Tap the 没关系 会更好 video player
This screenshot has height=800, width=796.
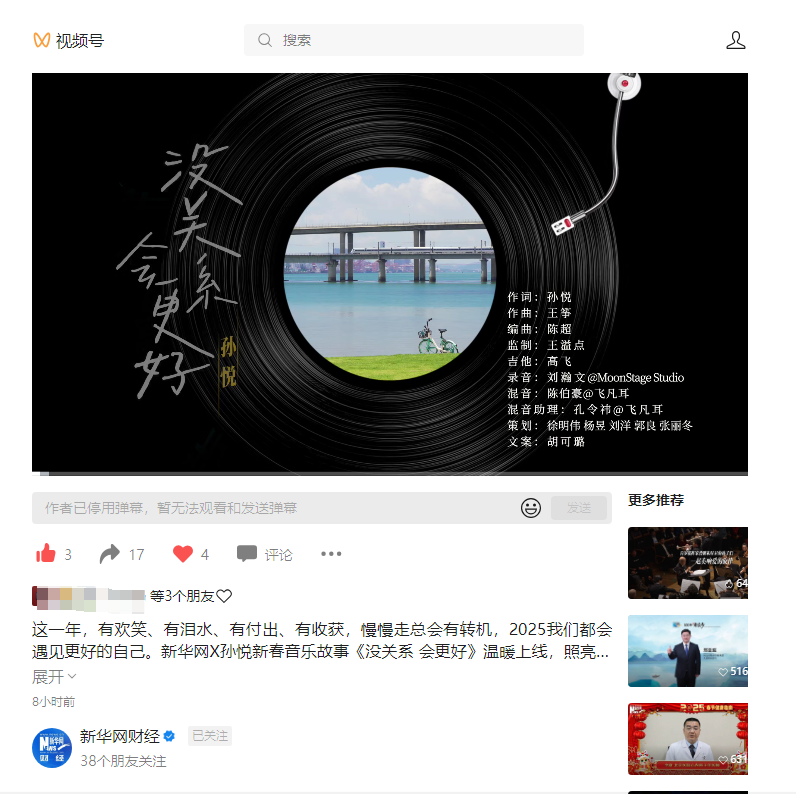pyautogui.click(x=390, y=272)
